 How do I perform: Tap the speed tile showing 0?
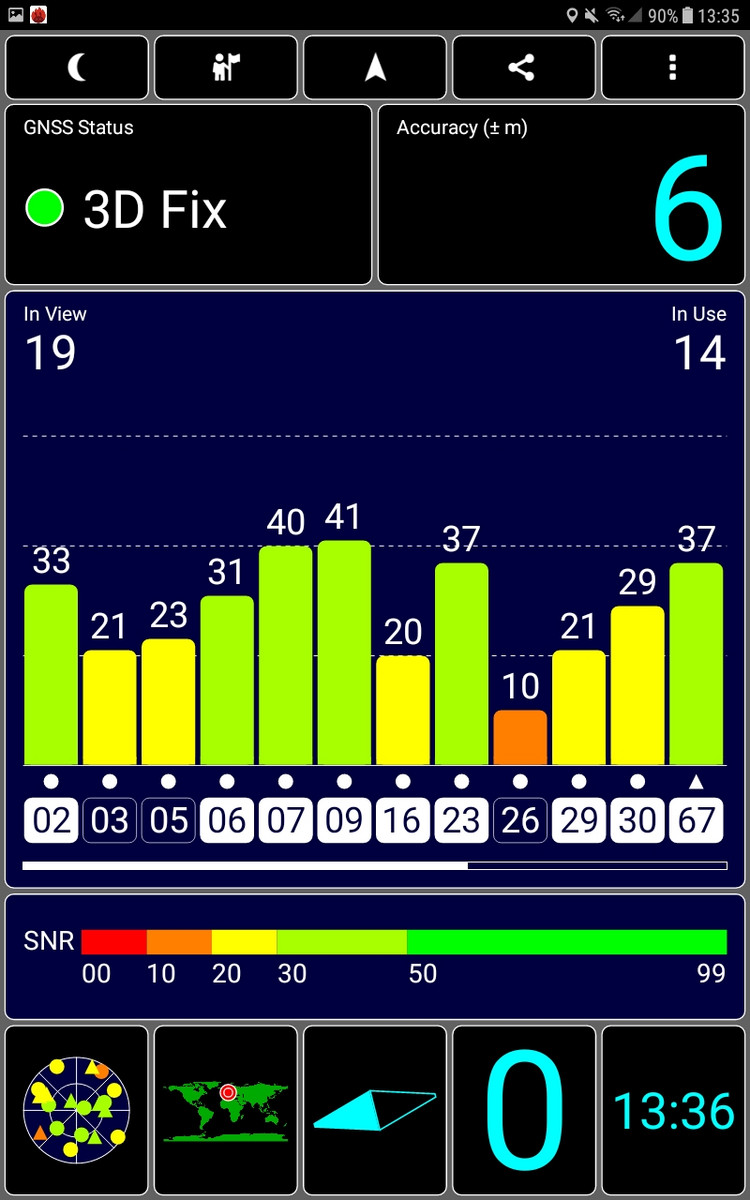click(524, 1110)
